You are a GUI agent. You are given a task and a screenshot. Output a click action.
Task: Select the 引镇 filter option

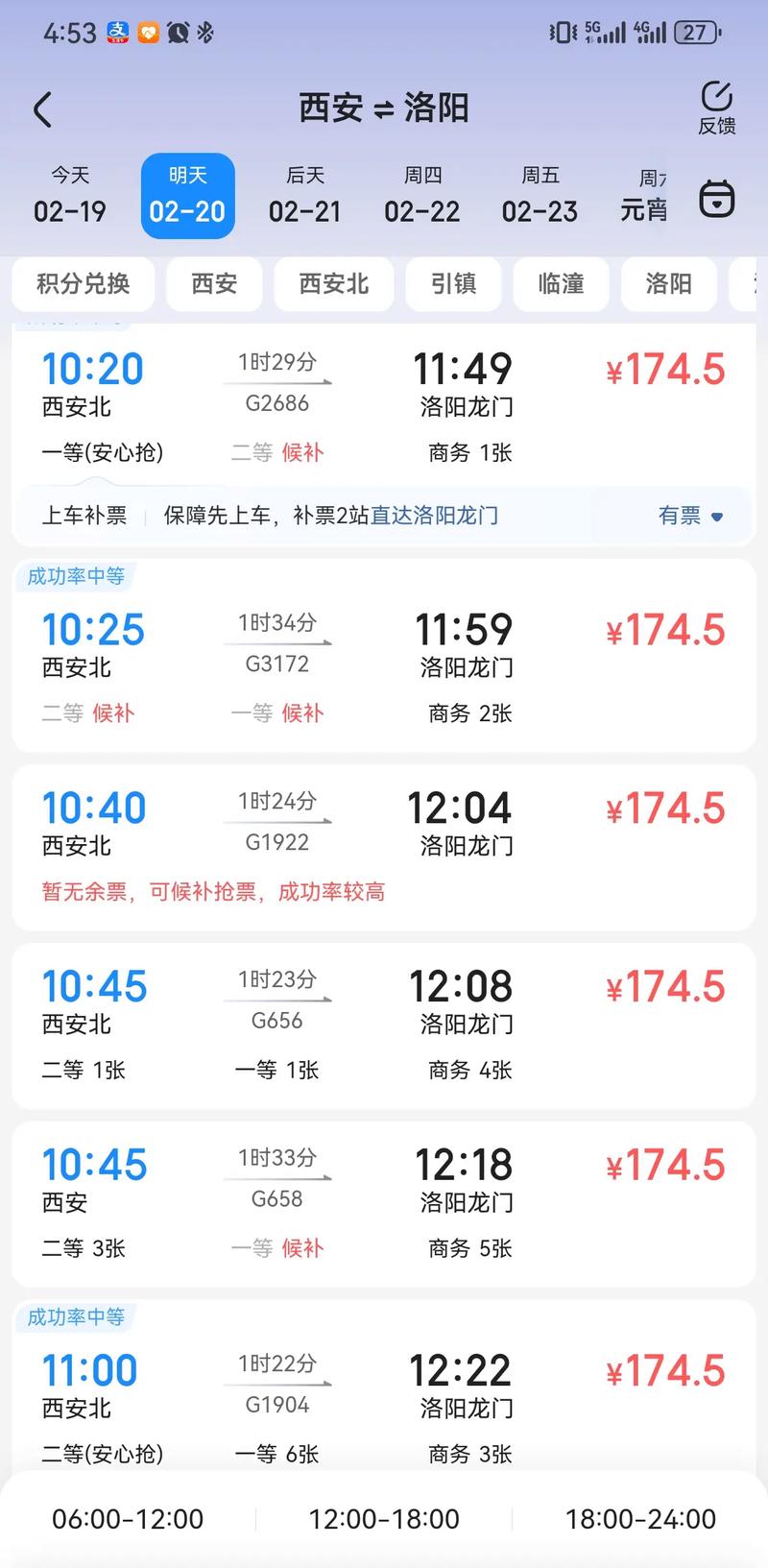pyautogui.click(x=453, y=284)
